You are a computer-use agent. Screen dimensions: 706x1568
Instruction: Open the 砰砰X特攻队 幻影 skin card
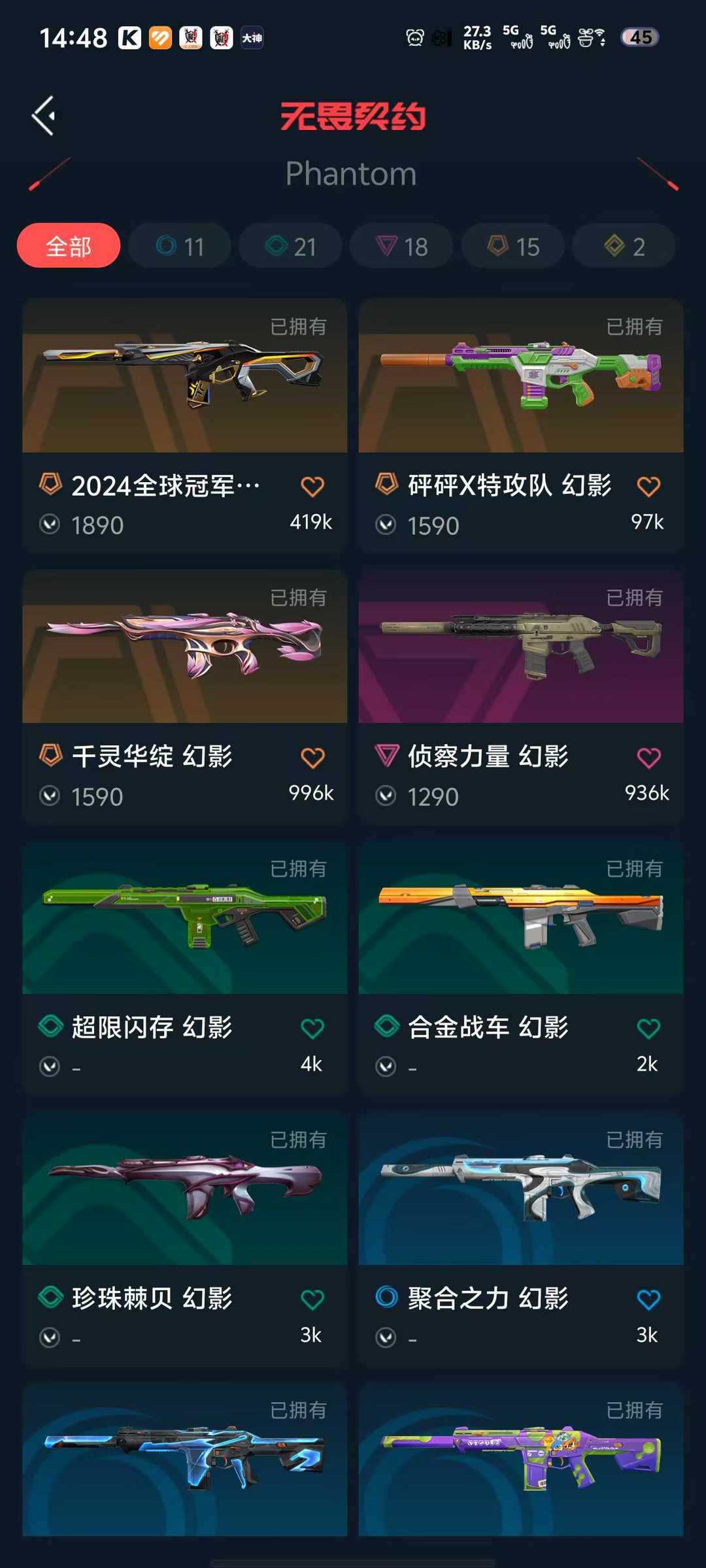click(x=521, y=425)
